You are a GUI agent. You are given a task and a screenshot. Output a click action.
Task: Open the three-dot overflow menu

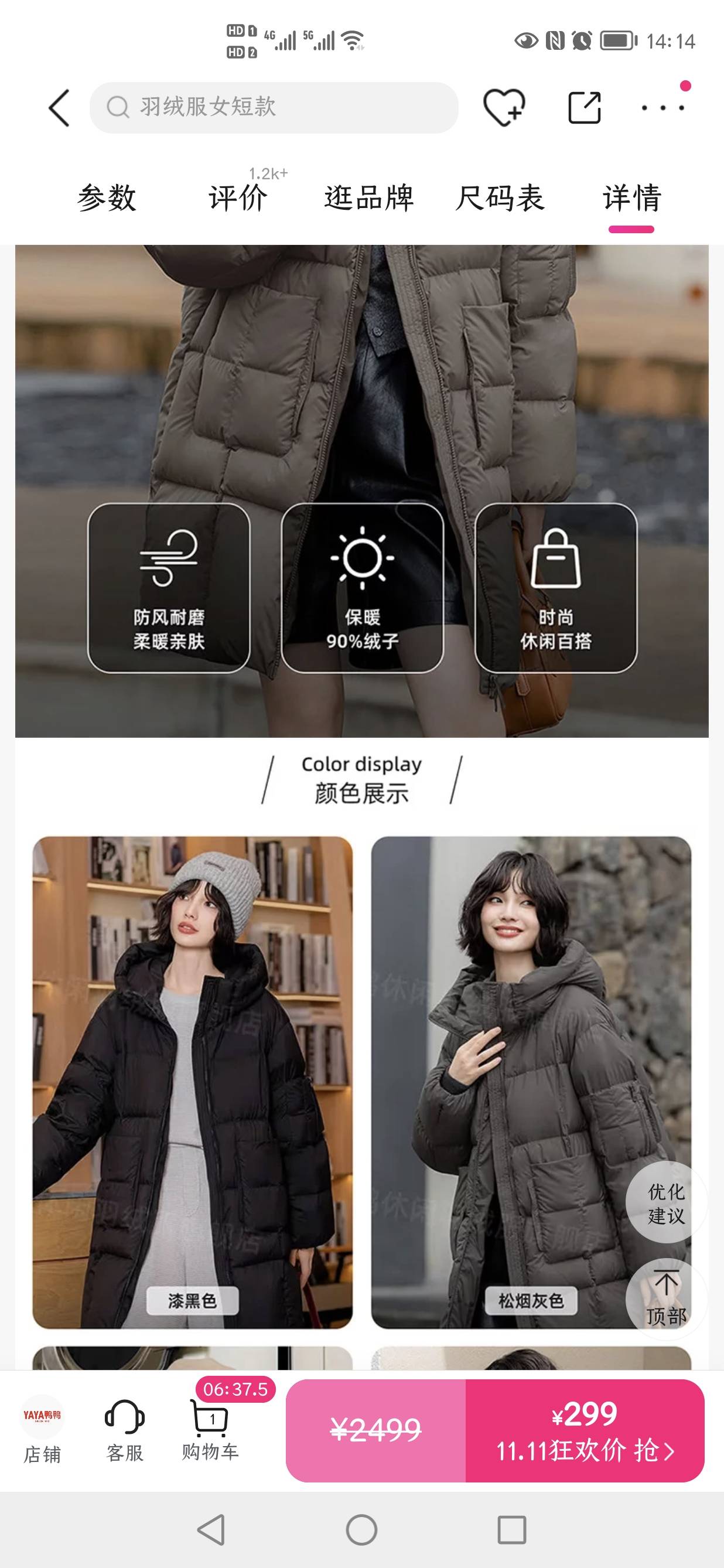tap(663, 108)
